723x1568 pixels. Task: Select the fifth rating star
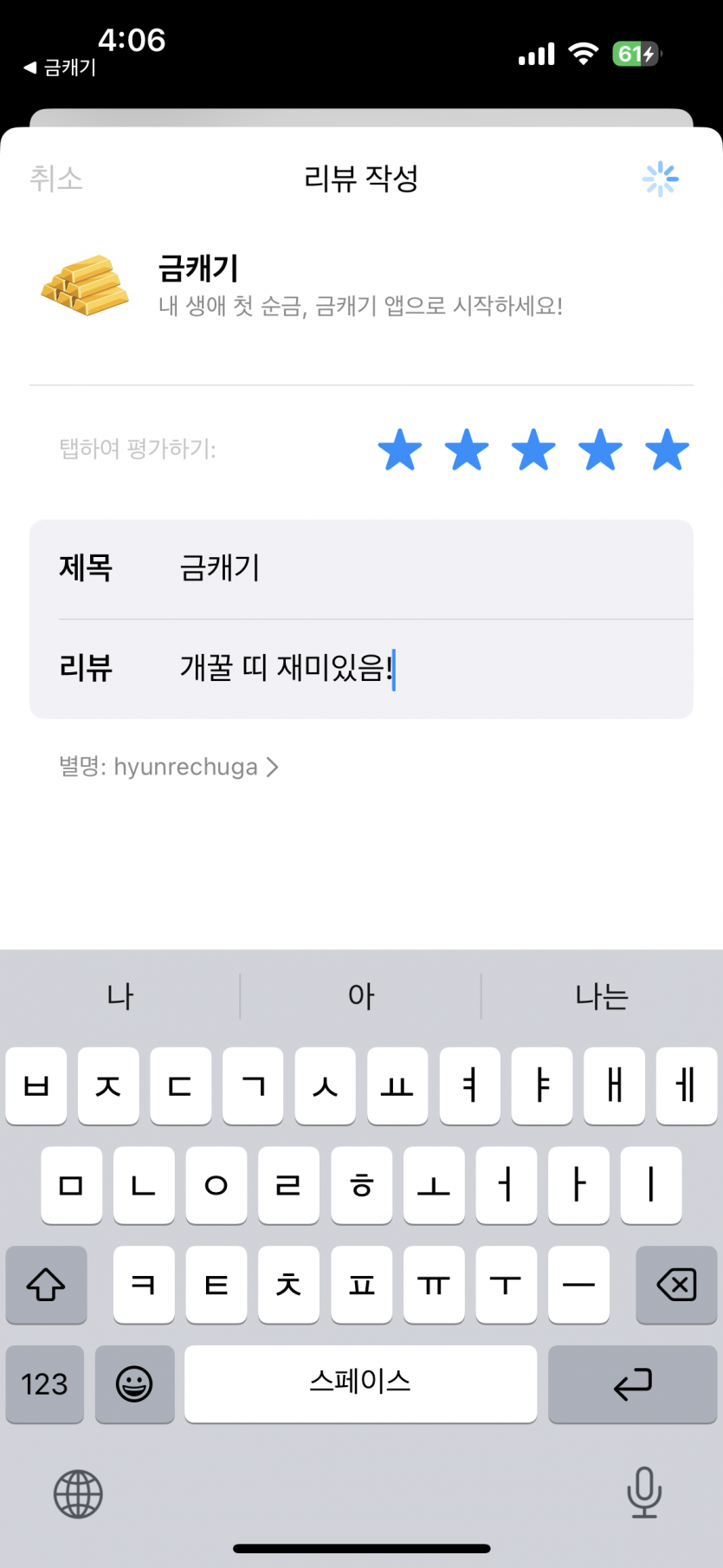pos(667,450)
